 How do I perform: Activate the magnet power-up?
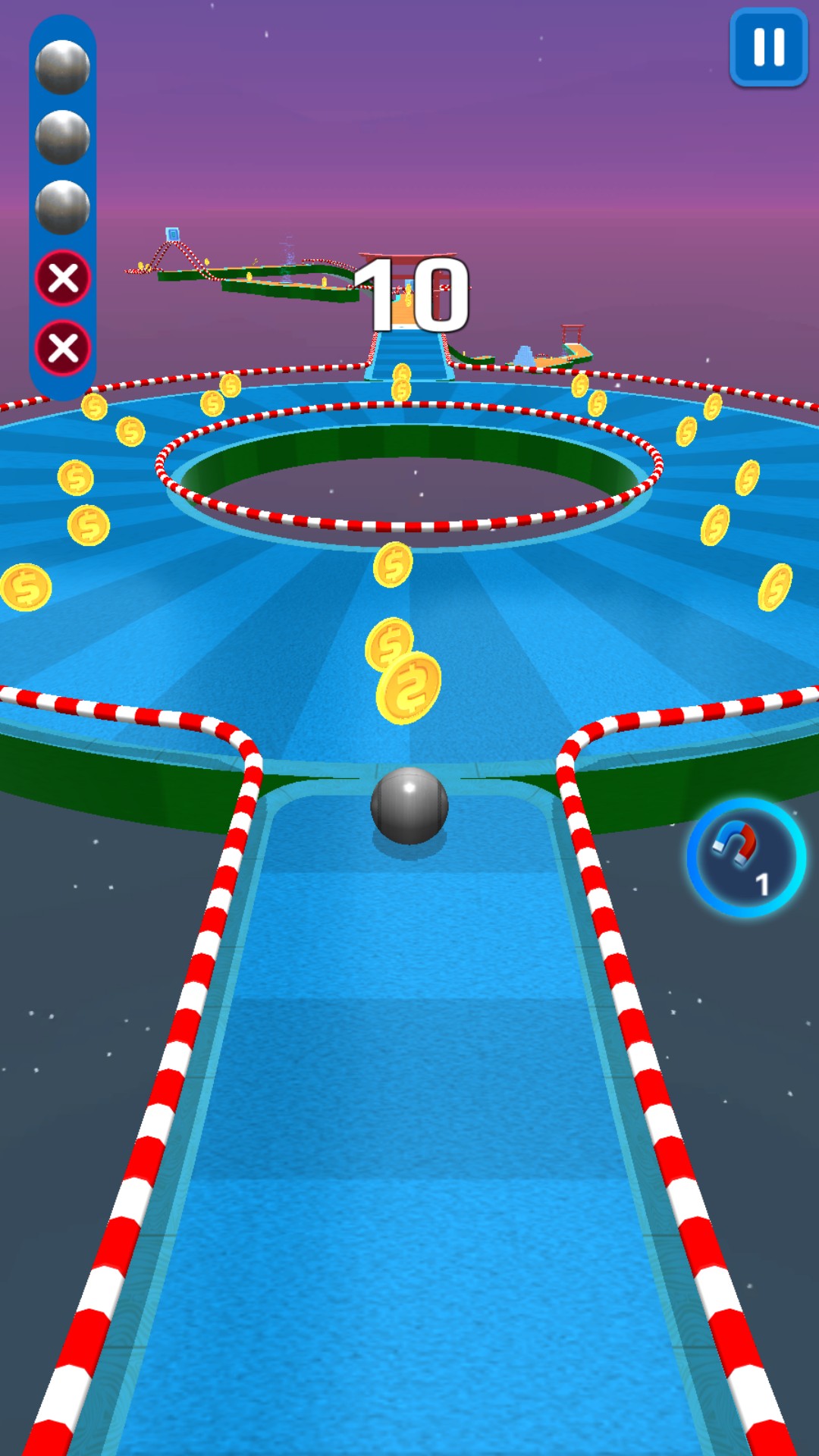pos(746,857)
